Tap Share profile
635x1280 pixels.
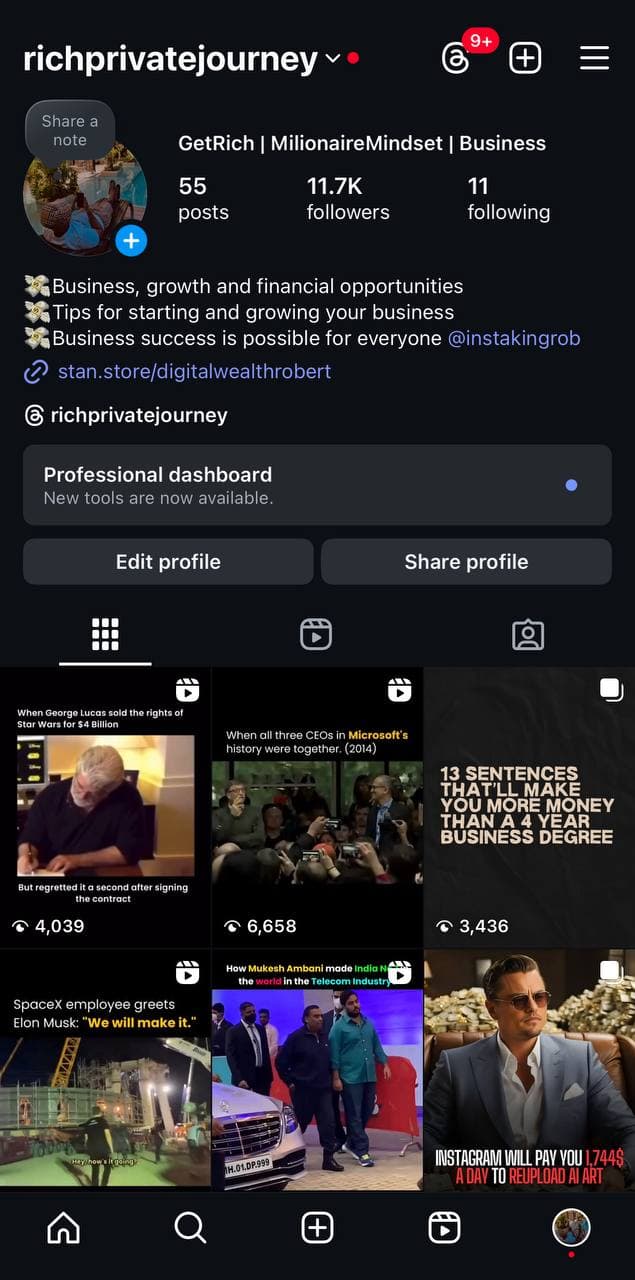pos(466,562)
